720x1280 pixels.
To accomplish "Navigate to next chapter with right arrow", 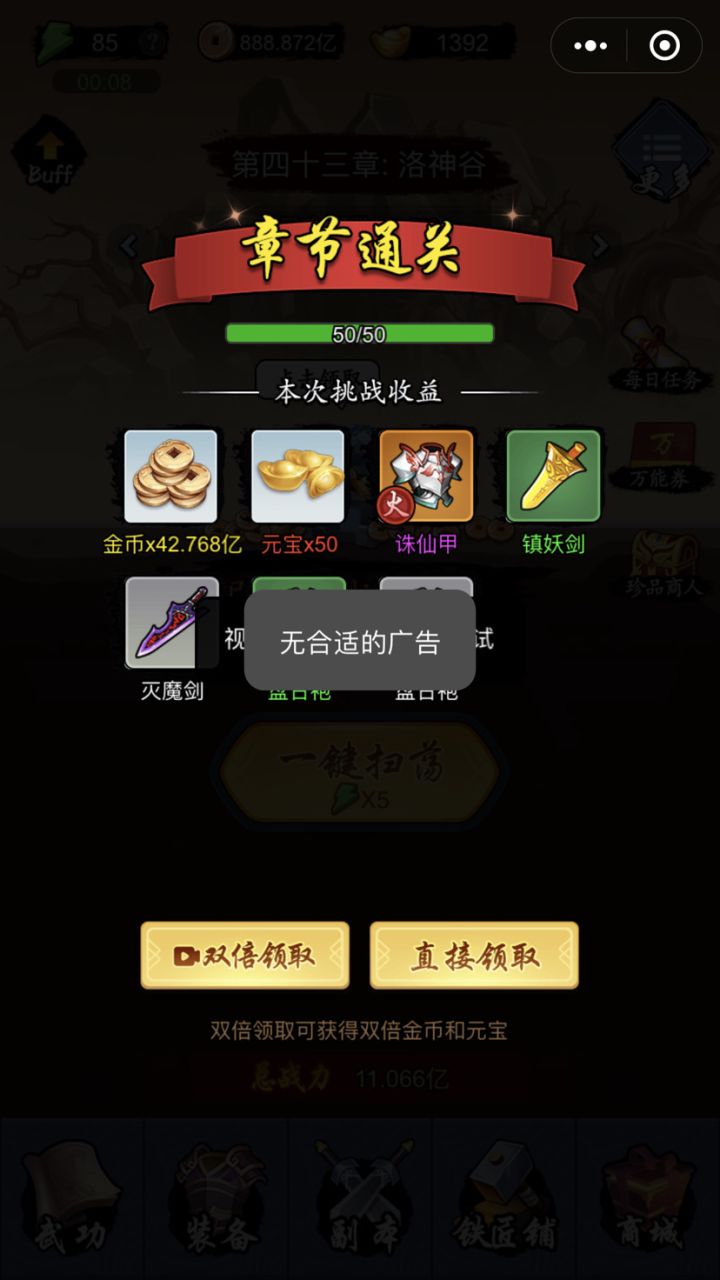I will coord(599,245).
